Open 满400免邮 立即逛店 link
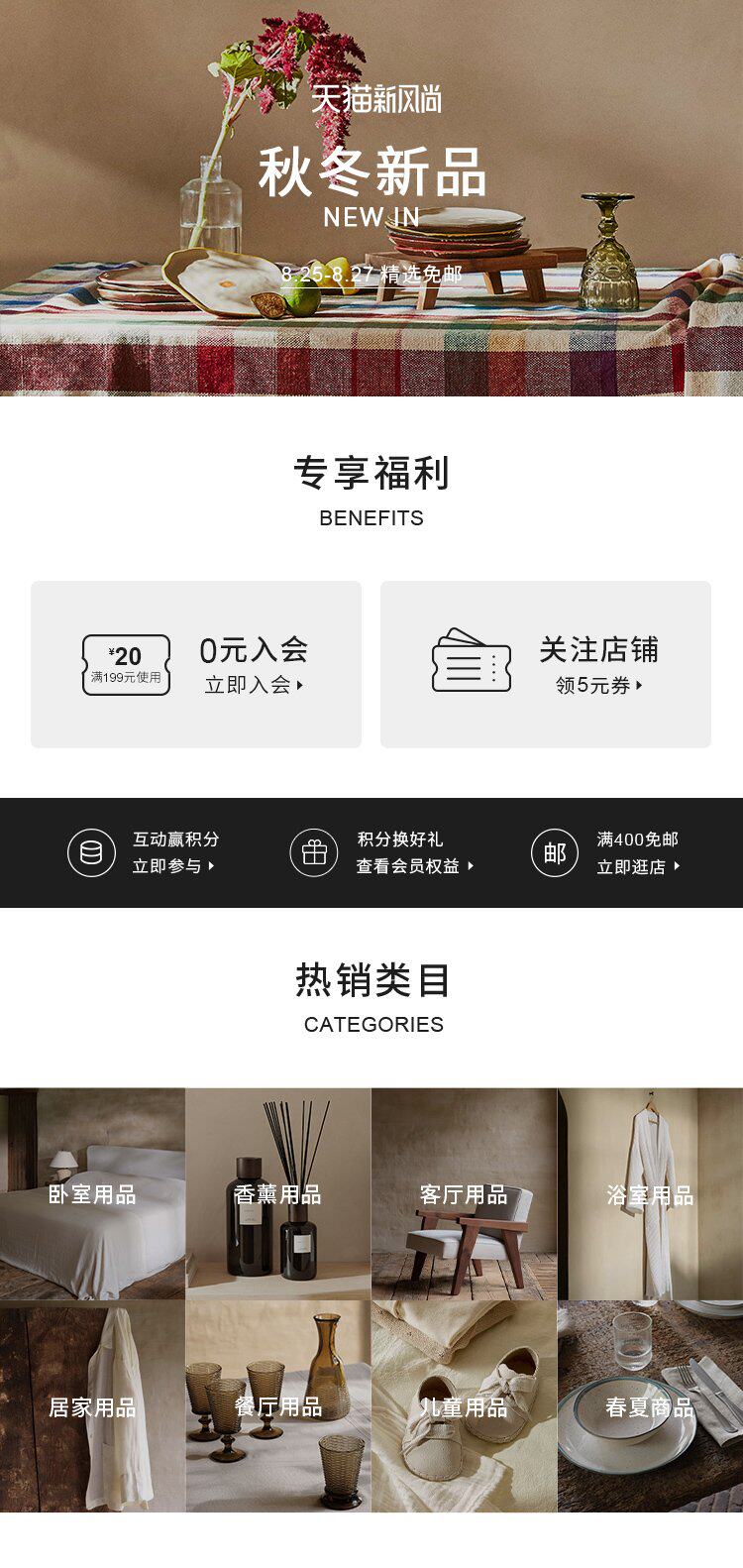The width and height of the screenshot is (743, 1568). (608, 852)
